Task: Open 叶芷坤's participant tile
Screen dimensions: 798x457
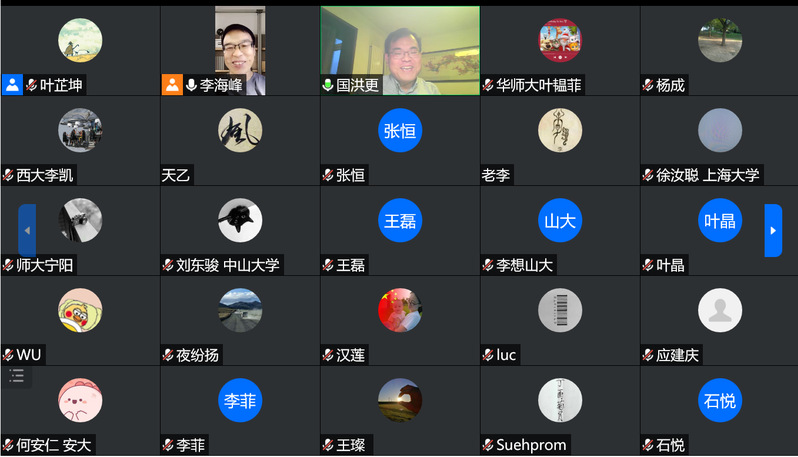Action: [x=80, y=50]
